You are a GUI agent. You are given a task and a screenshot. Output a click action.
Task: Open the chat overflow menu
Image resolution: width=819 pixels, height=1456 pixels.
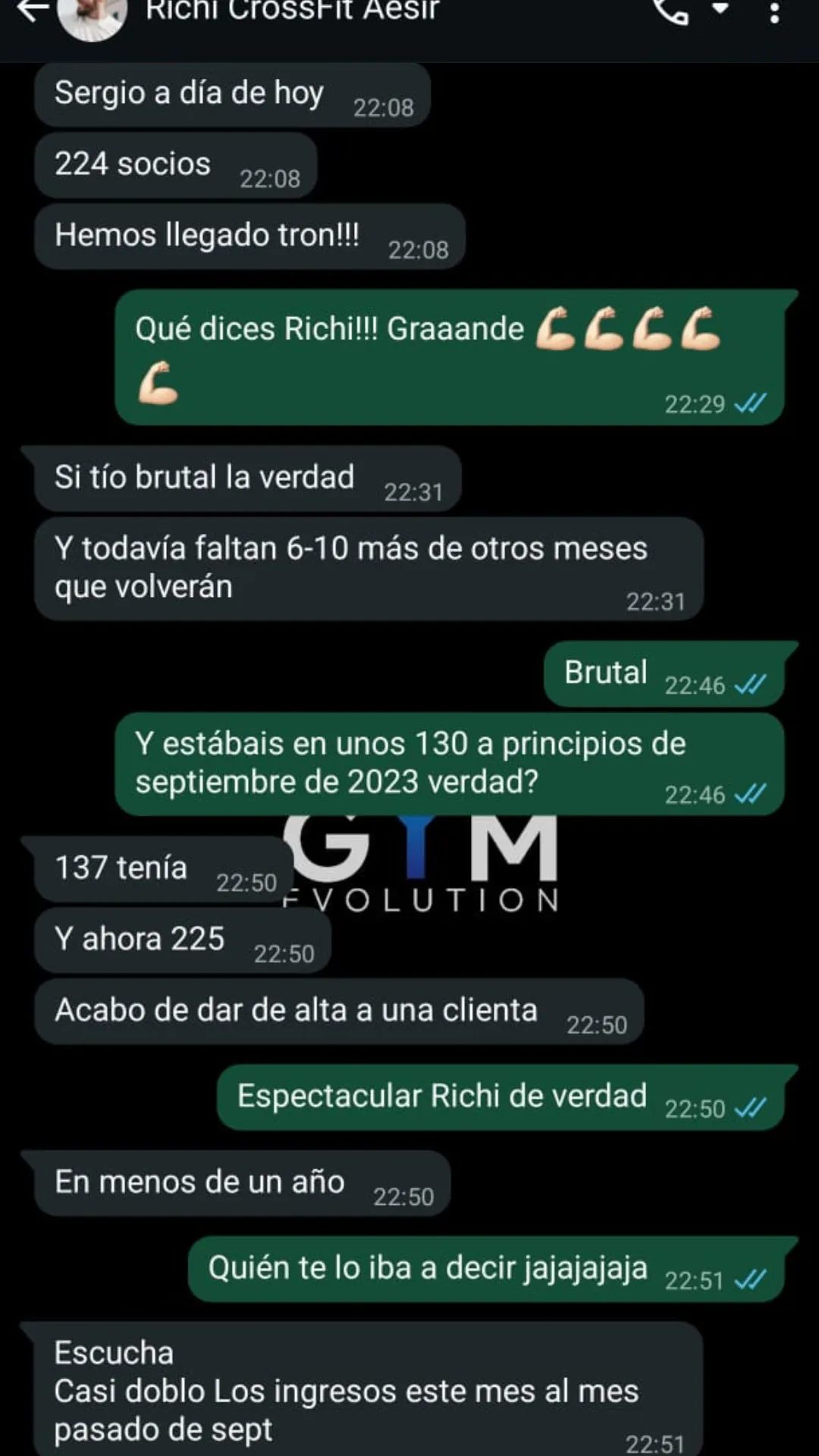[x=774, y=12]
